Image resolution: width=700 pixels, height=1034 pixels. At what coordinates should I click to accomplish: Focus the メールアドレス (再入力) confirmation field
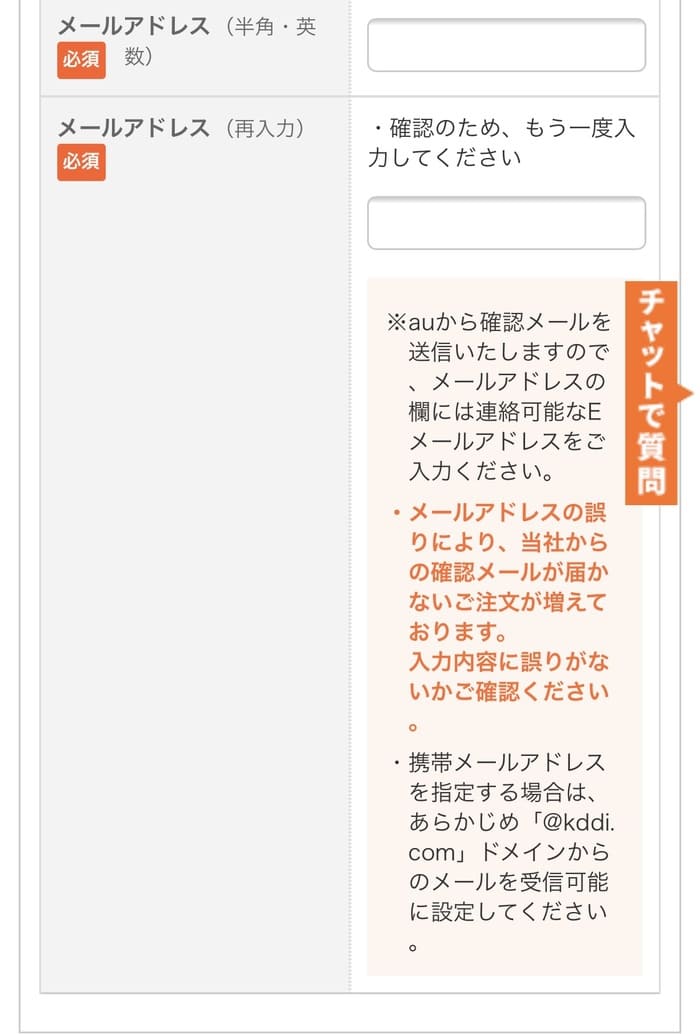click(x=506, y=223)
